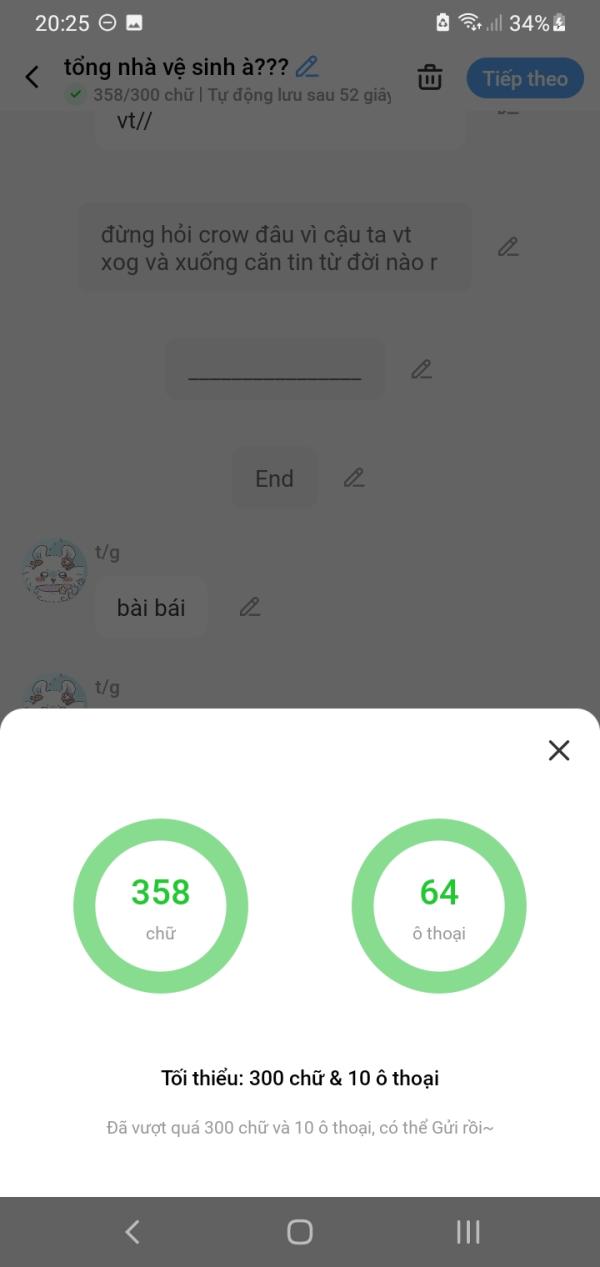The image size is (600, 1267).
Task: Tap the Tiếp theo button
Action: tap(524, 78)
